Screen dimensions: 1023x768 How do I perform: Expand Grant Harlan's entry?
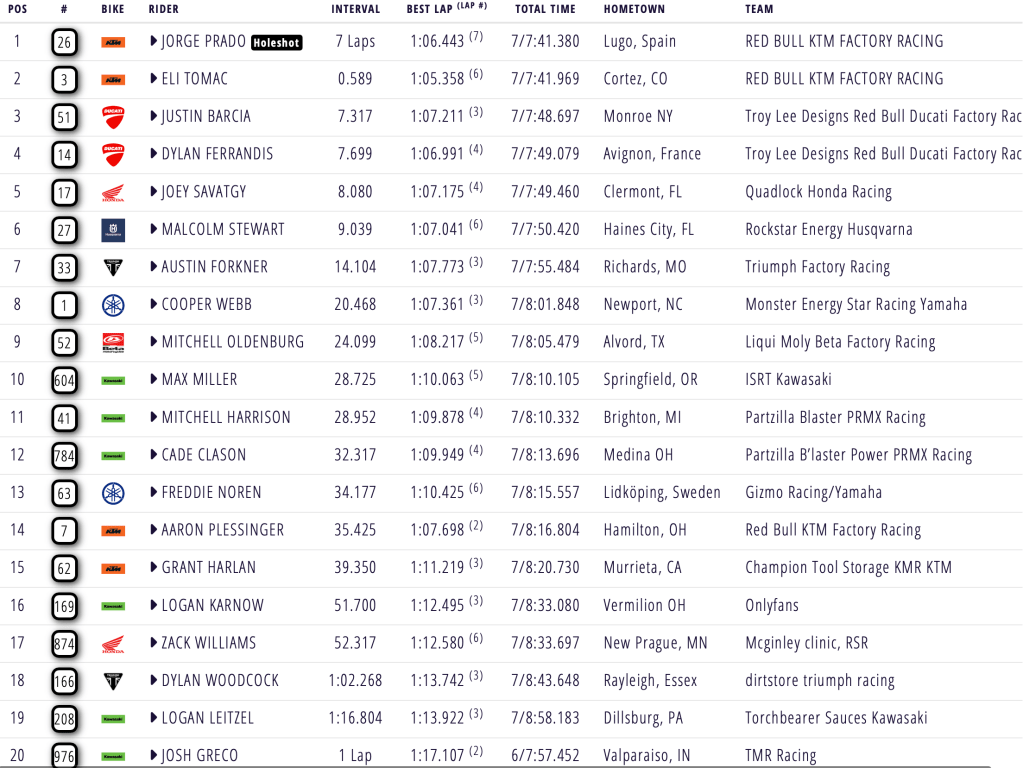(x=154, y=568)
